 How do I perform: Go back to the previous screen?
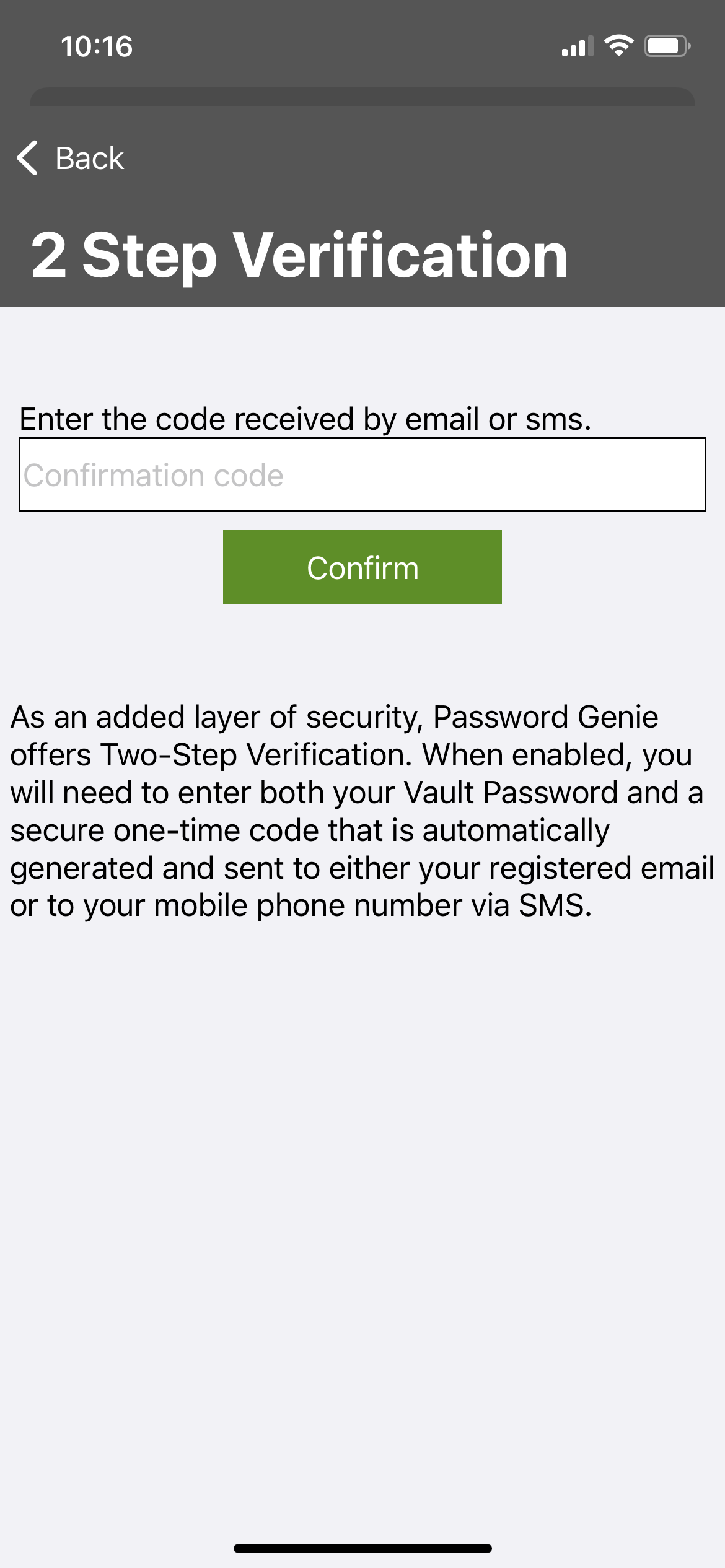coord(70,158)
